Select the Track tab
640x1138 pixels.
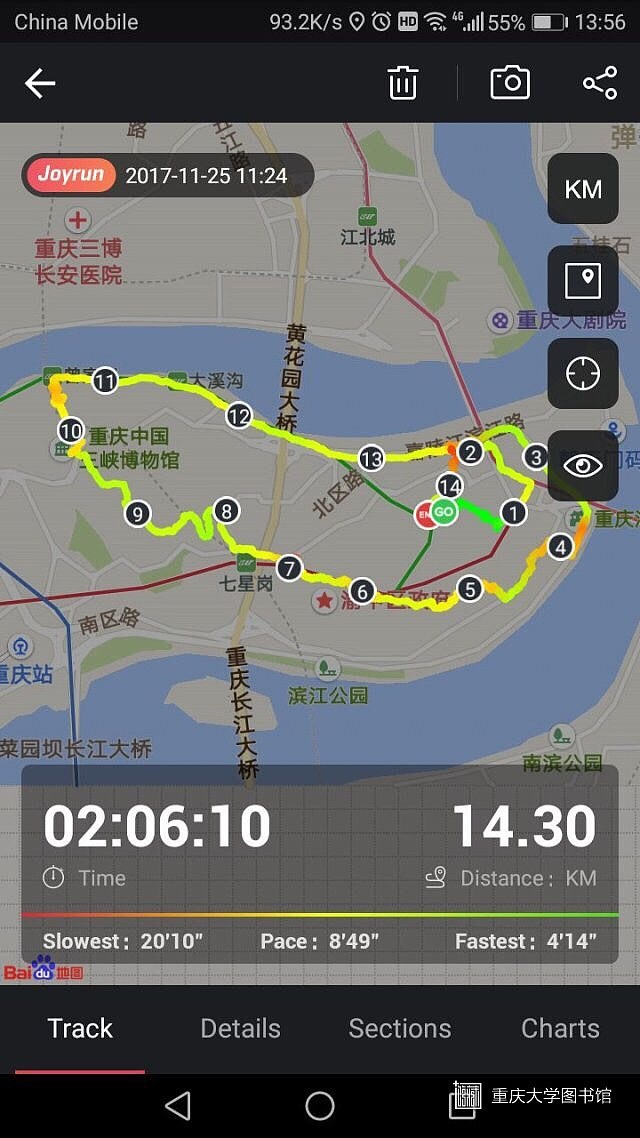(80, 1028)
